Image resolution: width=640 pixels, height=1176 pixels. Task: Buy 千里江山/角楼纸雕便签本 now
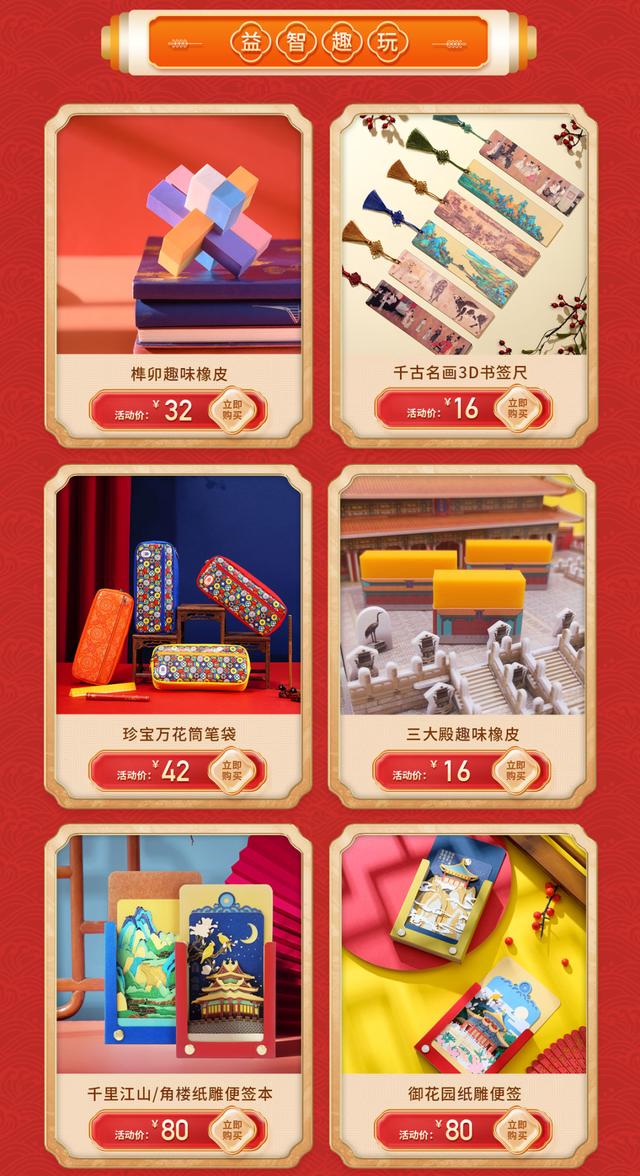tap(232, 1130)
